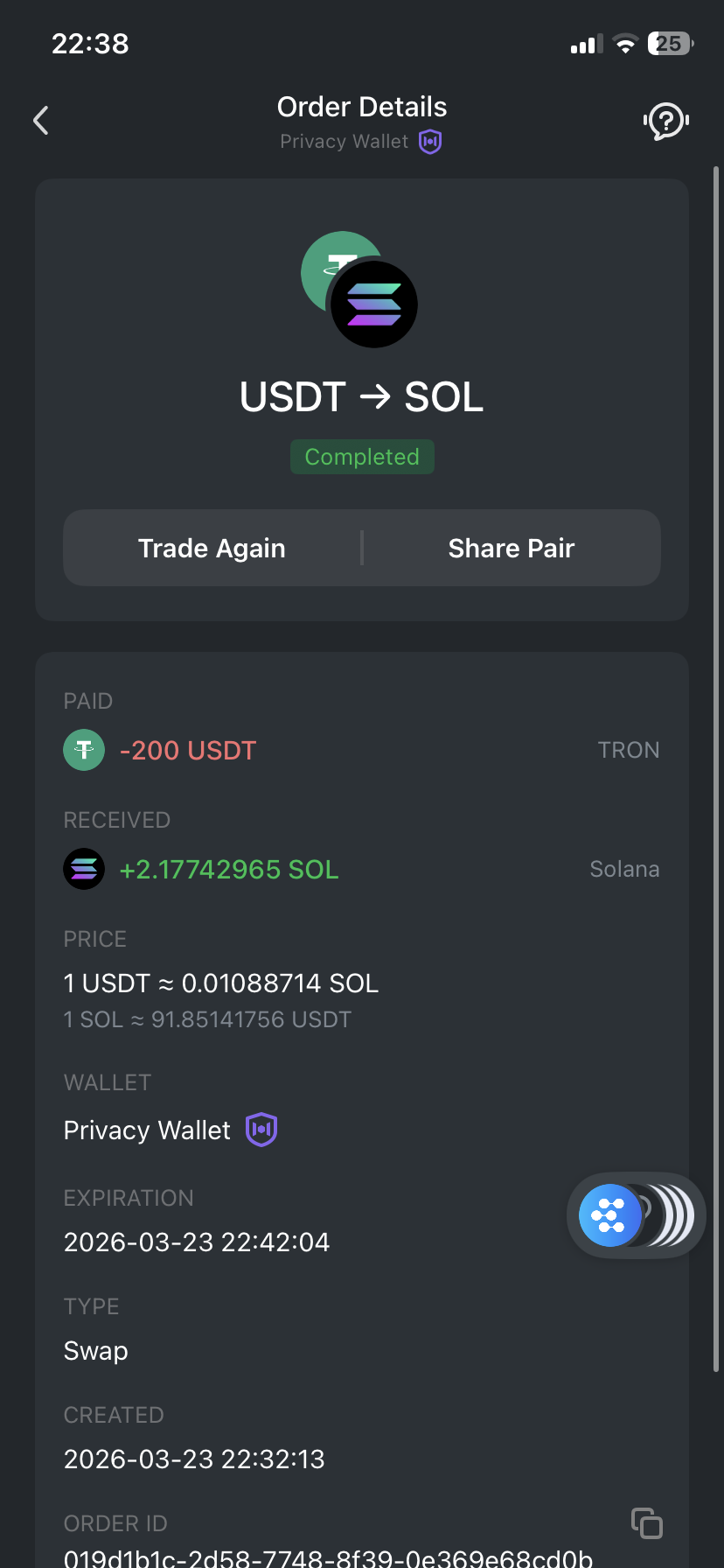Image resolution: width=724 pixels, height=1568 pixels.
Task: Tap Trade Again
Action: [x=212, y=549]
